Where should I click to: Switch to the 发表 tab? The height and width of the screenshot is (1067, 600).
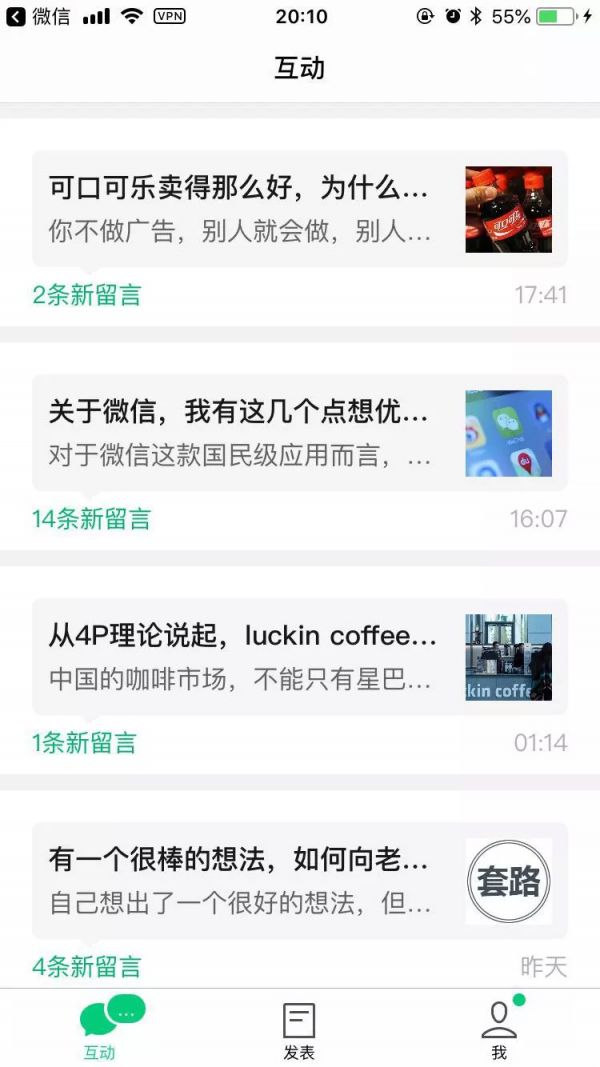coord(299,1030)
